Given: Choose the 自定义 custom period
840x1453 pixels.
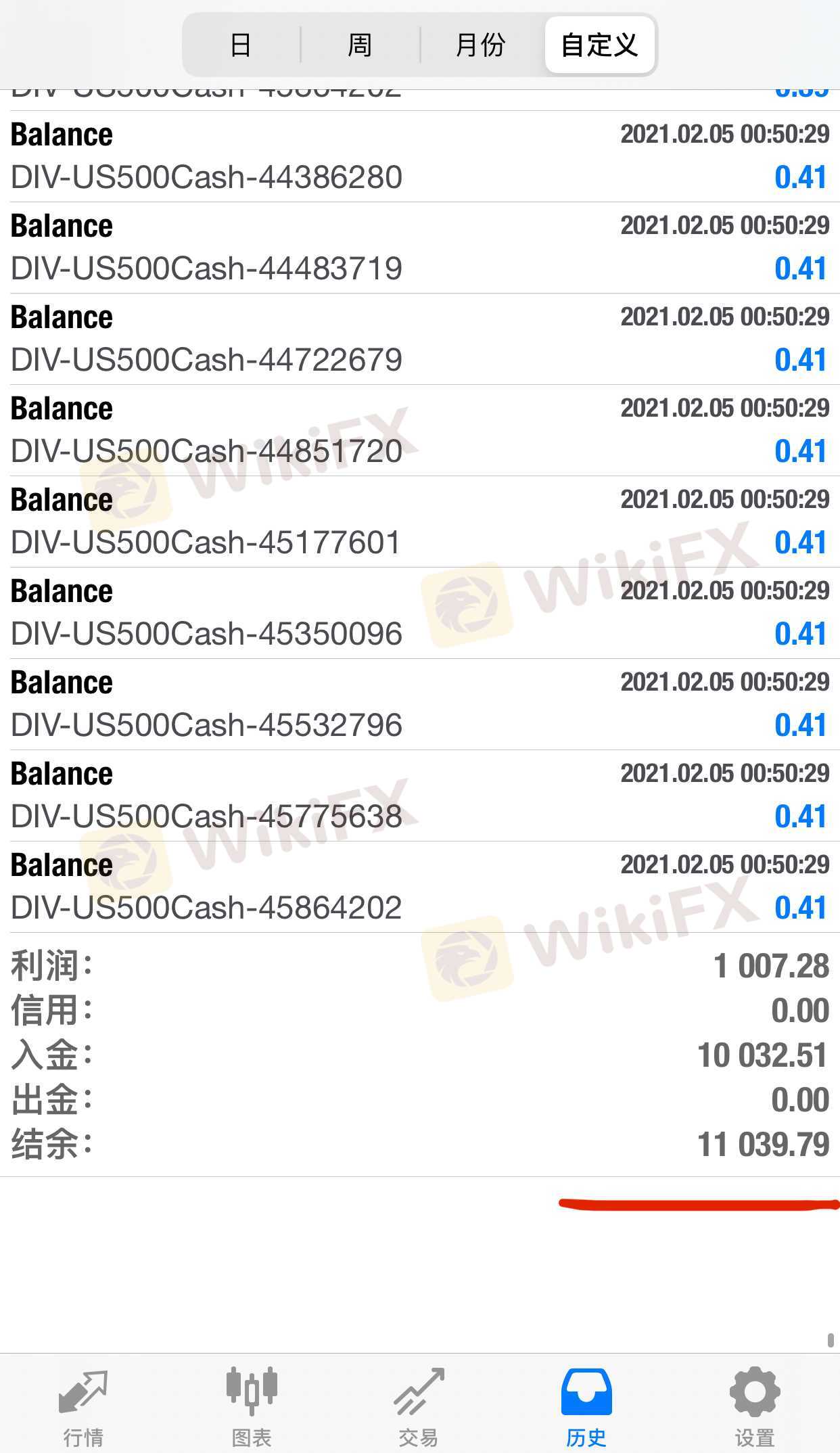Looking at the screenshot, I should (600, 45).
